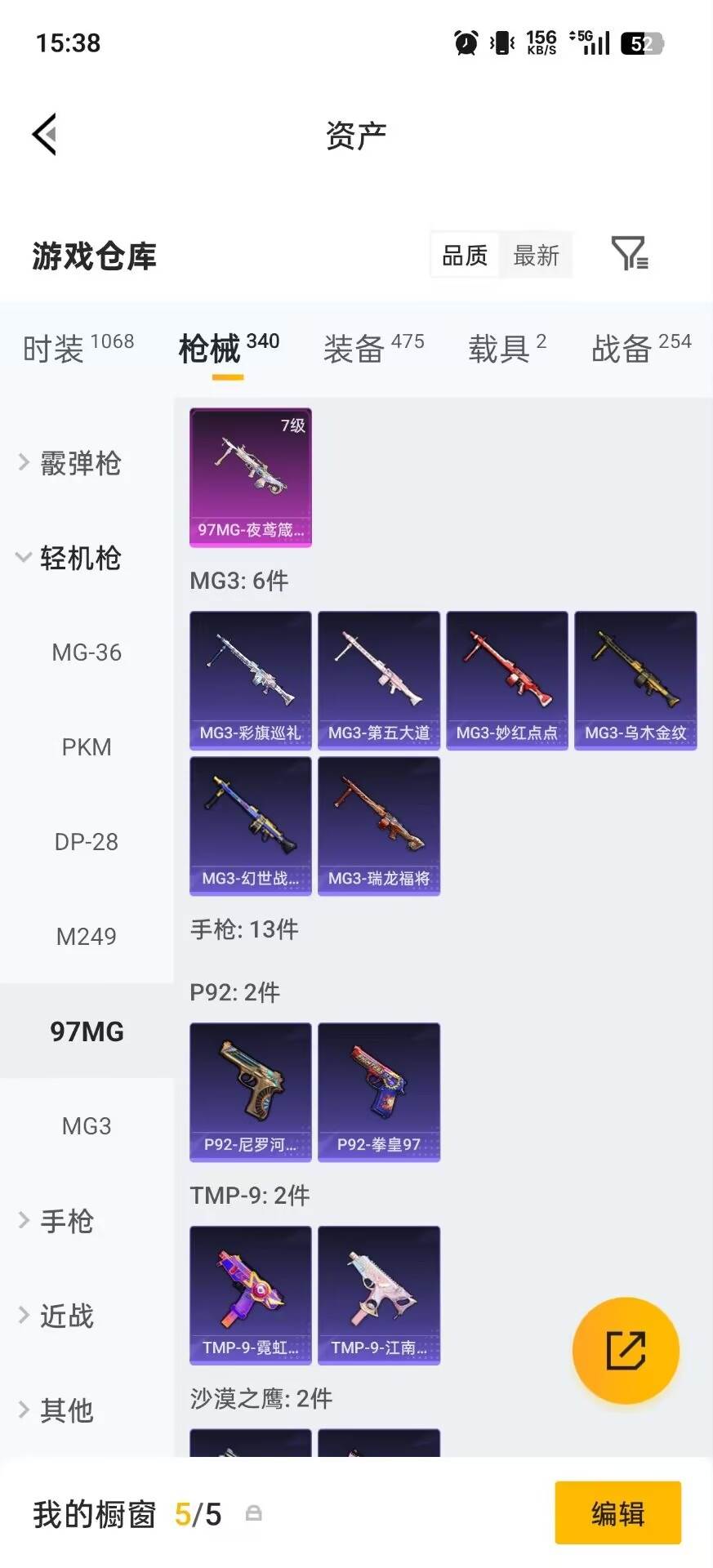Image resolution: width=713 pixels, height=1568 pixels.
Task: Open the P92-拳皇97 skin tile
Action: 379,1092
